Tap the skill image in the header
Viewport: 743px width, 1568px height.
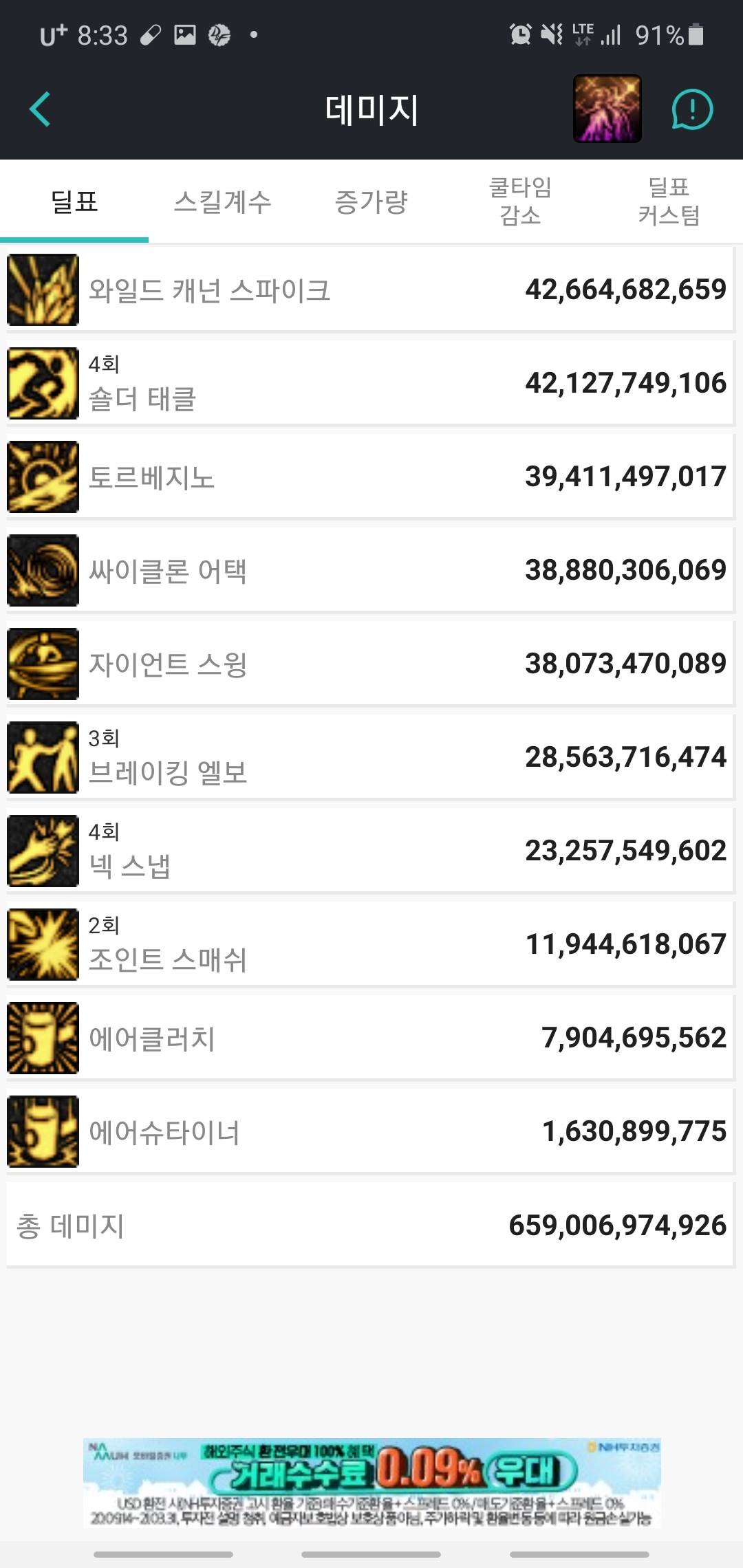tap(607, 109)
